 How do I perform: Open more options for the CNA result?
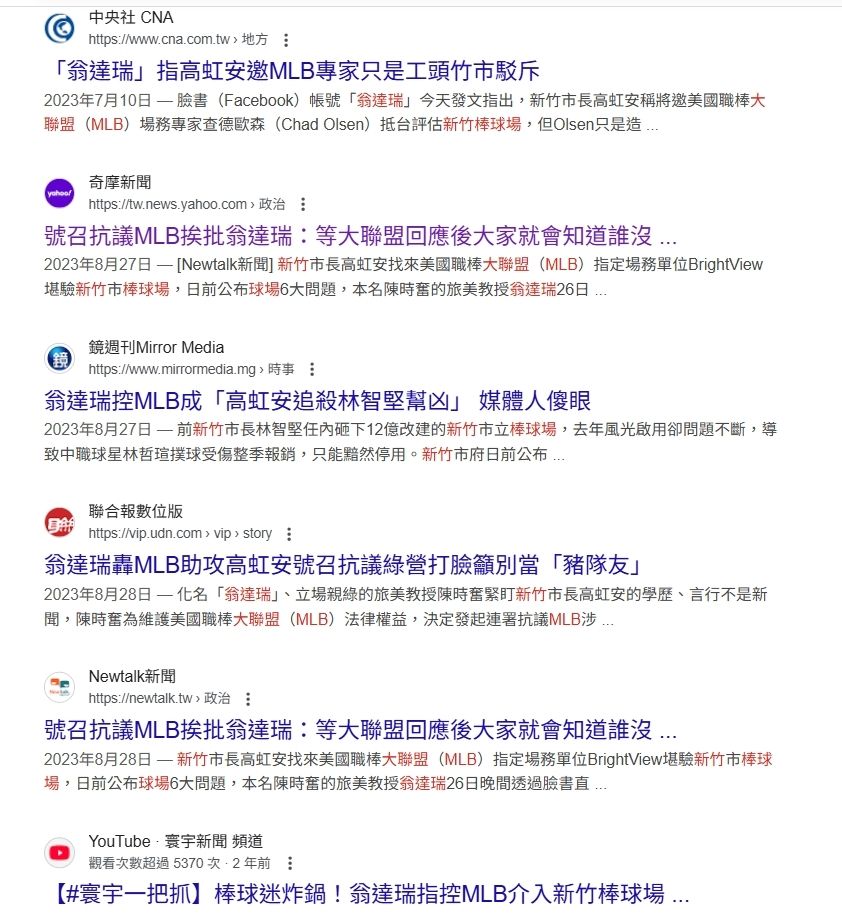click(x=286, y=40)
